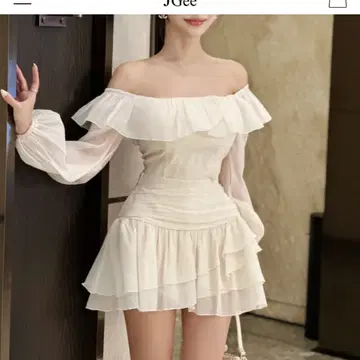The height and width of the screenshot is (360, 360).
Task: Open the white ruffle dress product photo
Action: coord(180,187)
